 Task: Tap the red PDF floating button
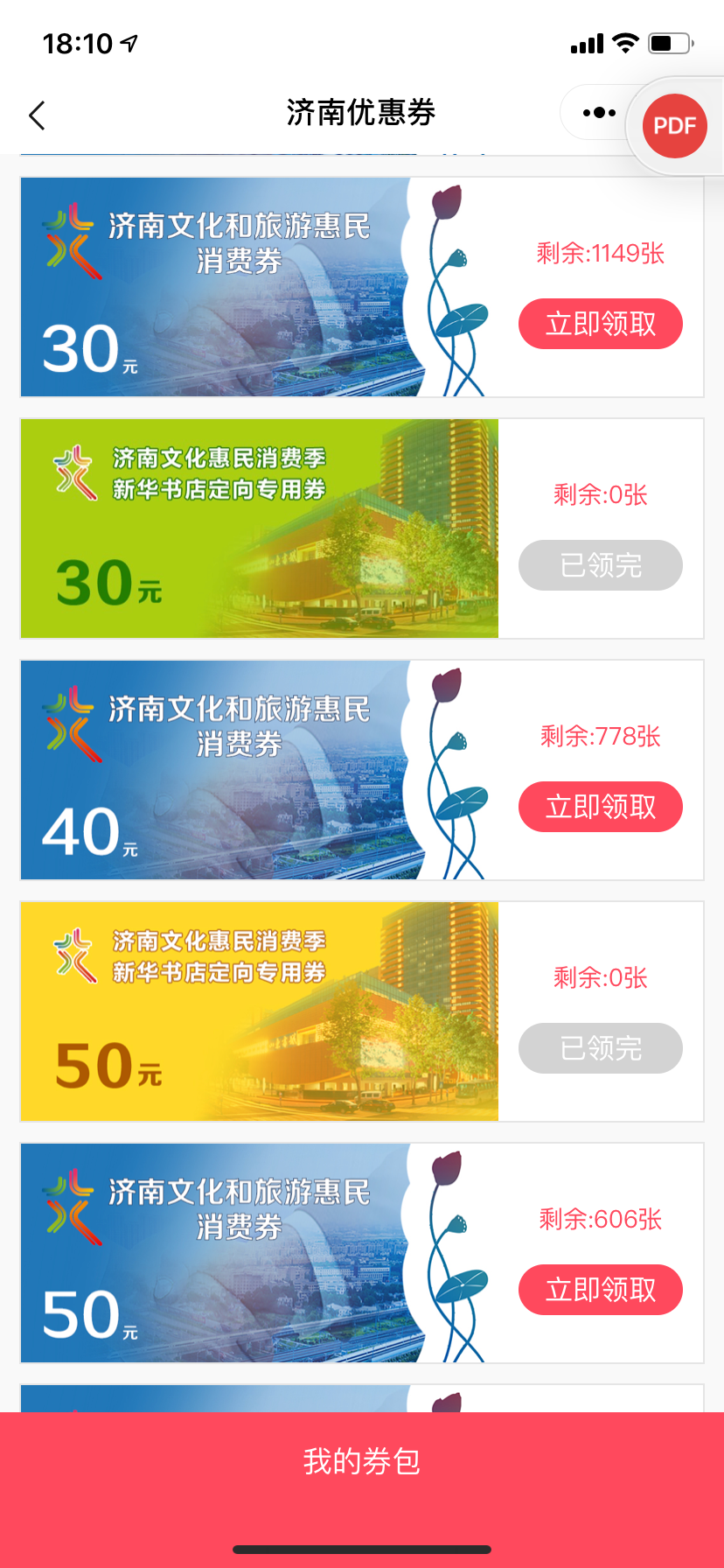click(674, 126)
